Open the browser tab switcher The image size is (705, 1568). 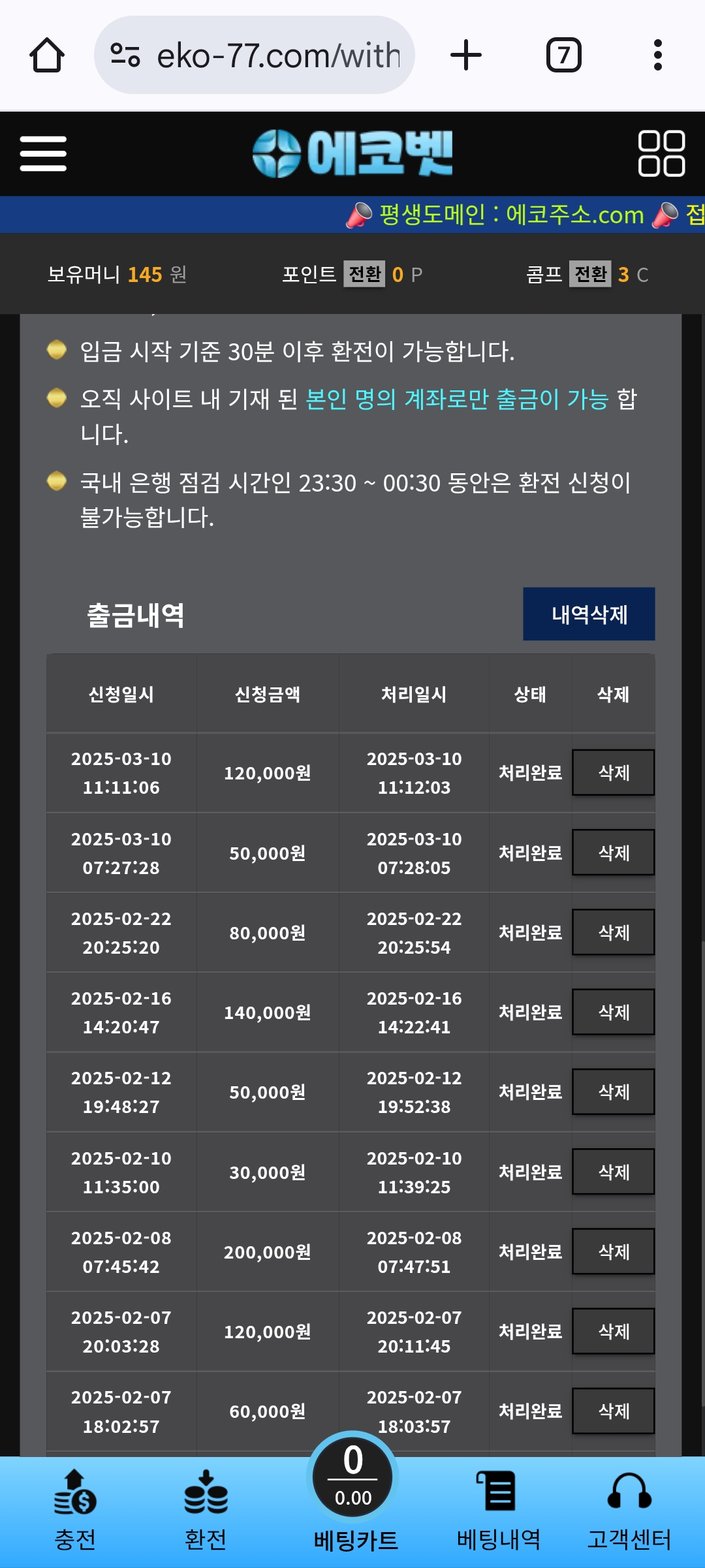(563, 55)
